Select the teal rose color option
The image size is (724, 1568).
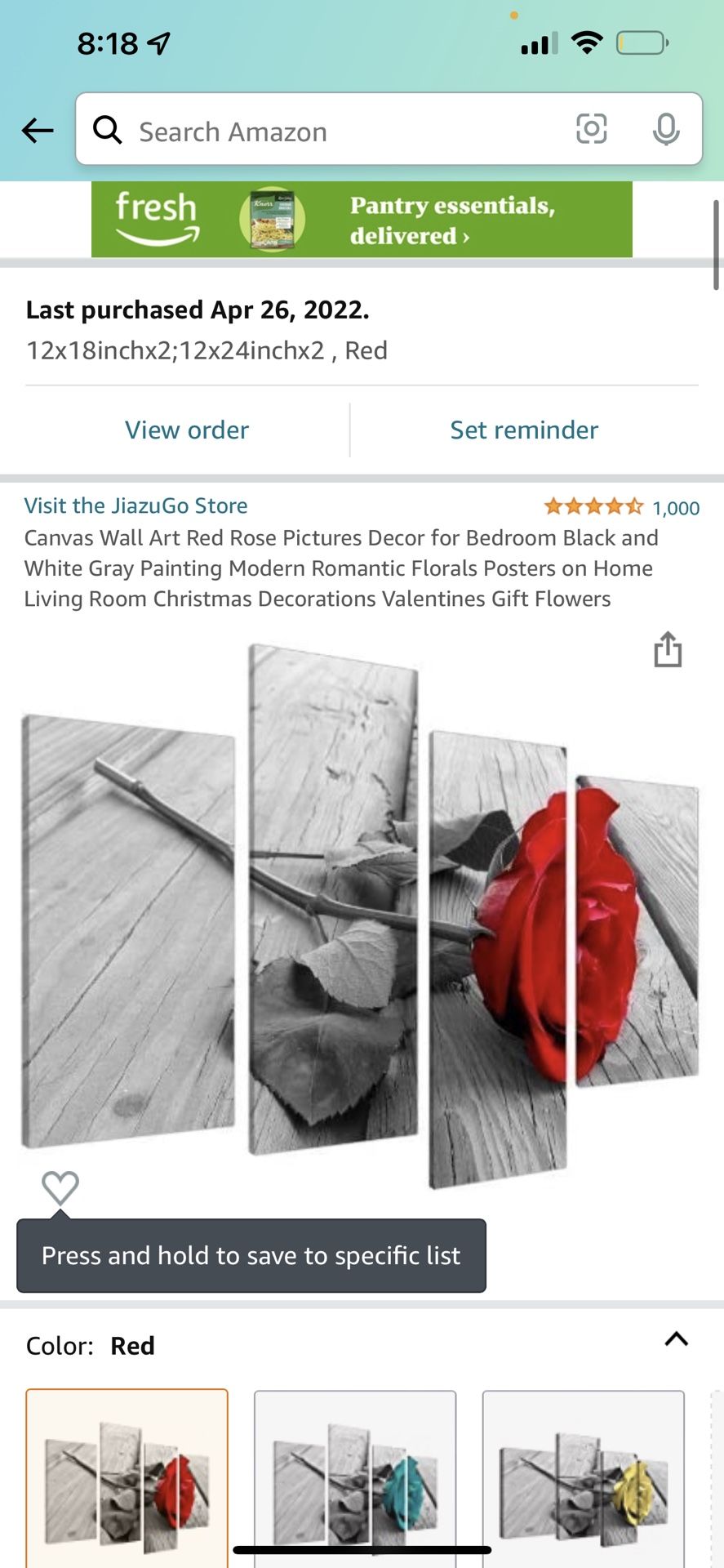(x=355, y=1478)
